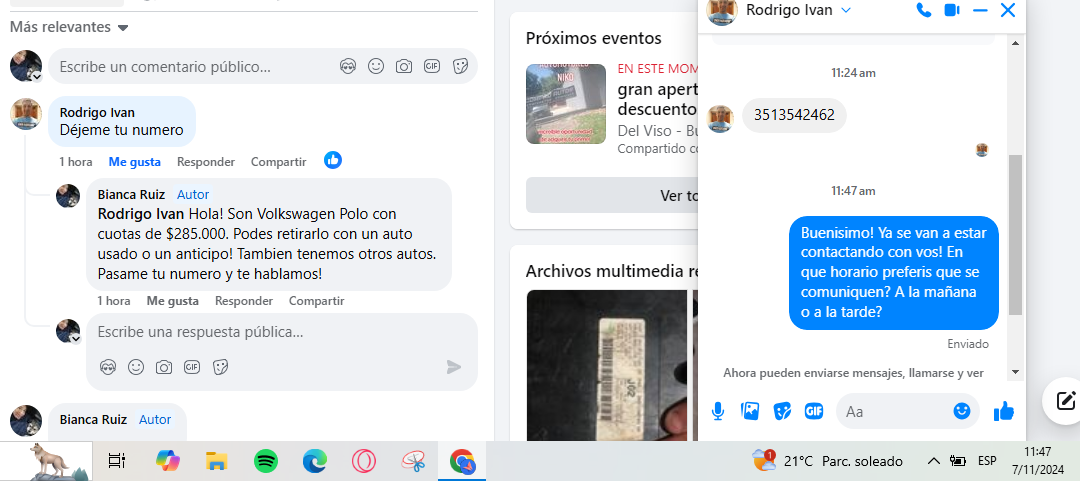Record a voice clip with the microphone
The width and height of the screenshot is (1080, 481).
click(717, 411)
